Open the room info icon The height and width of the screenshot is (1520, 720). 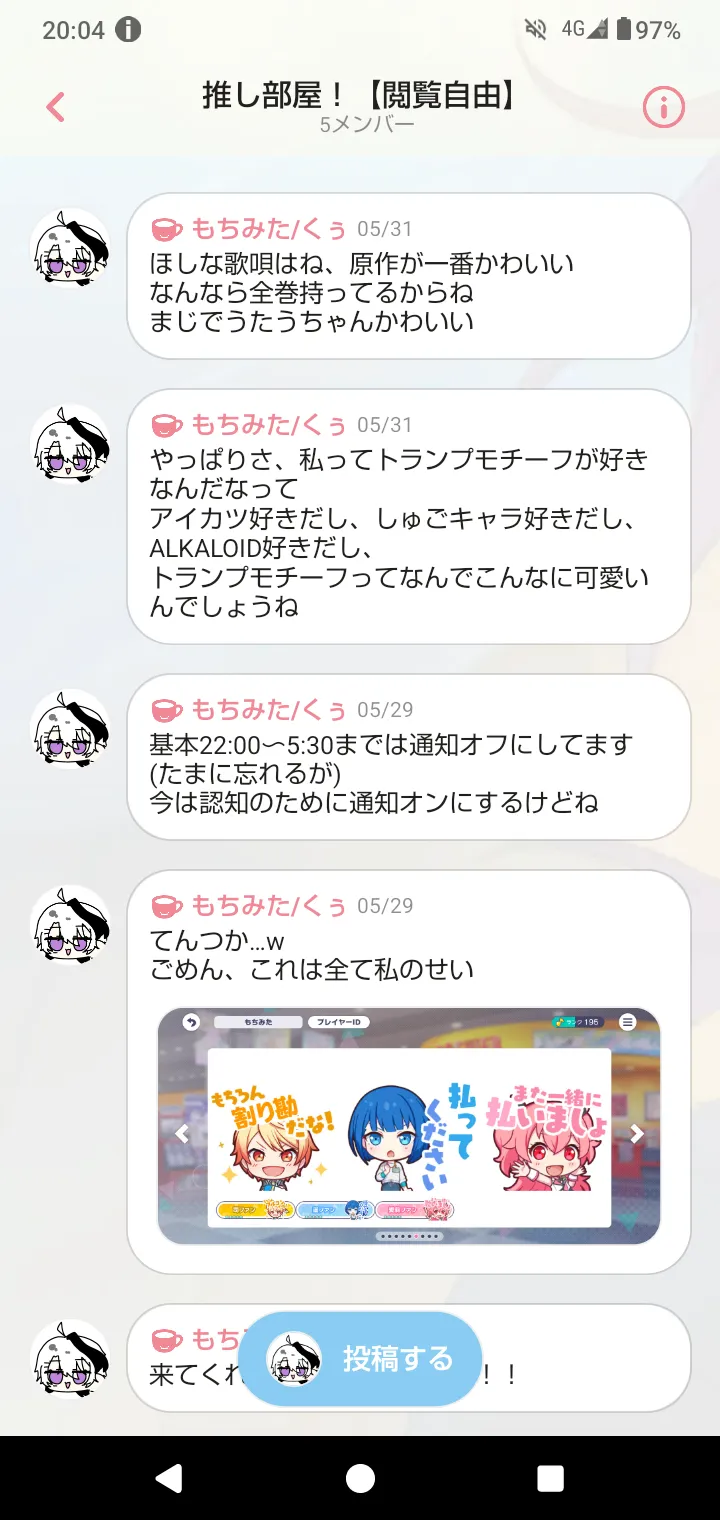pos(663,107)
